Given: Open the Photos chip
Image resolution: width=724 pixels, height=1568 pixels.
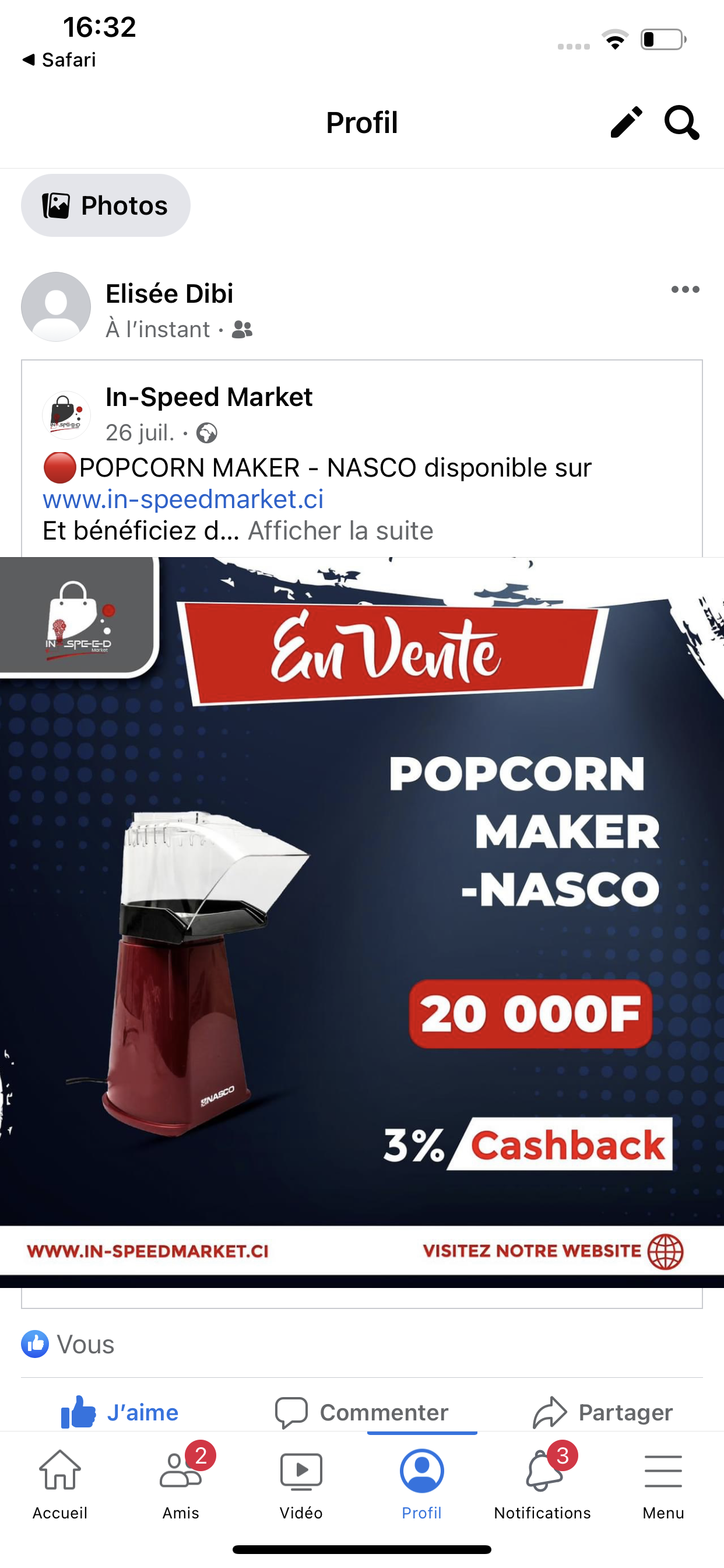Looking at the screenshot, I should [106, 206].
